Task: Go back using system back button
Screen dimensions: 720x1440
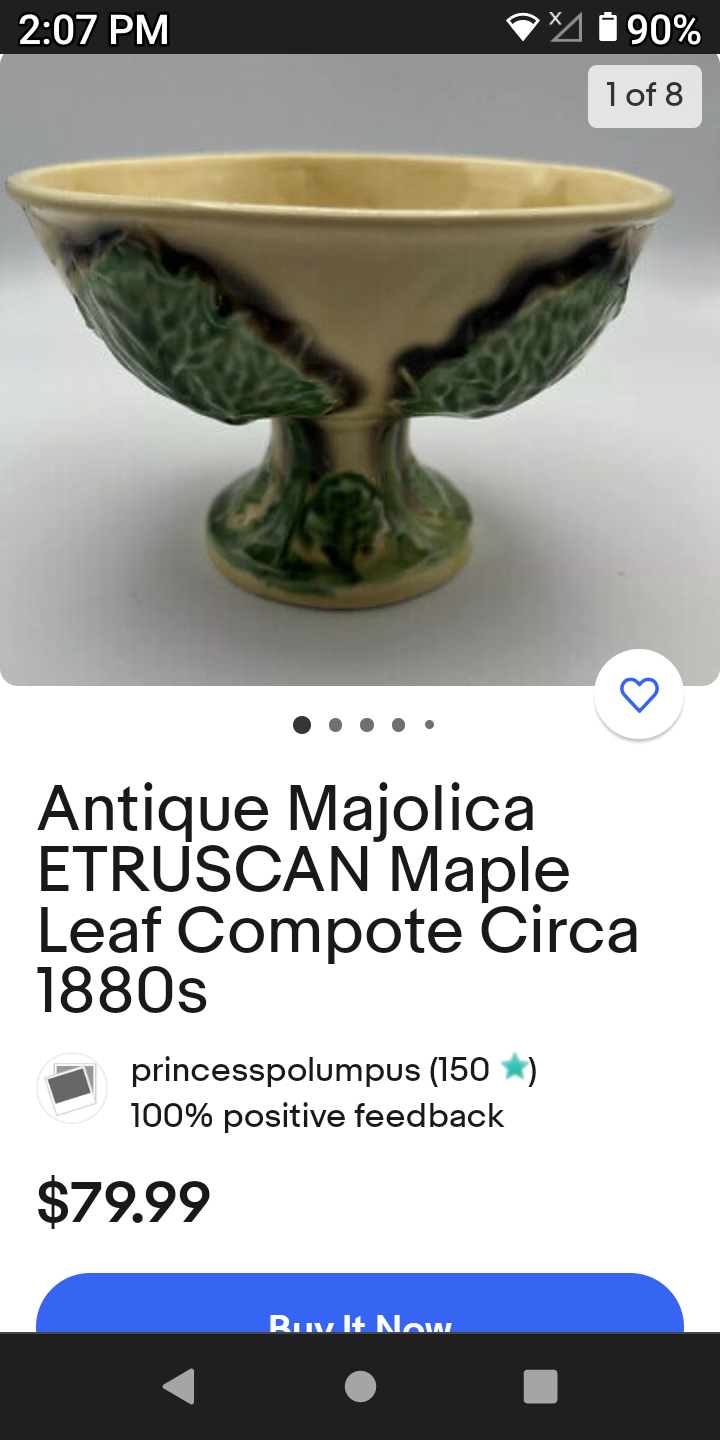Action: click(x=179, y=1387)
